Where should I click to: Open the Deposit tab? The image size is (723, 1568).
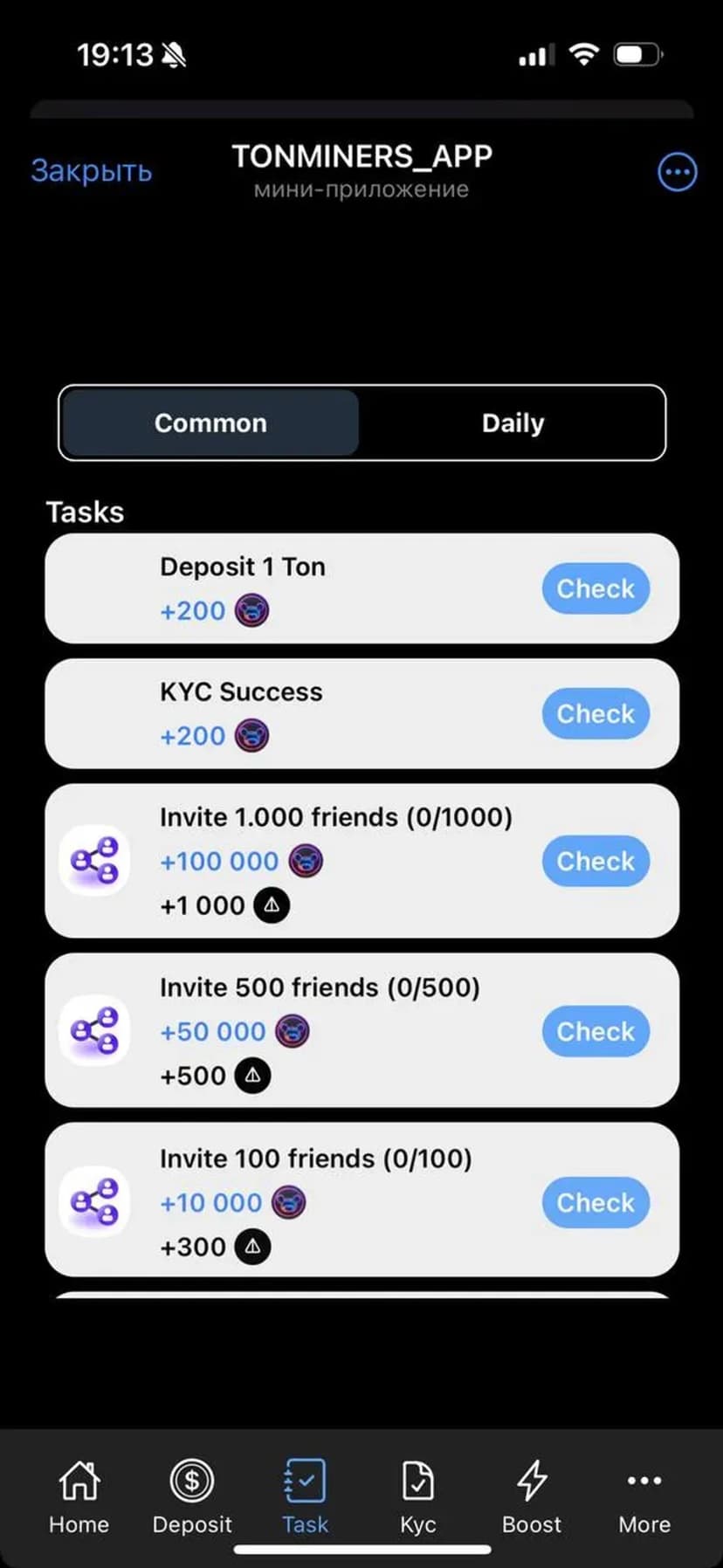tap(192, 1496)
